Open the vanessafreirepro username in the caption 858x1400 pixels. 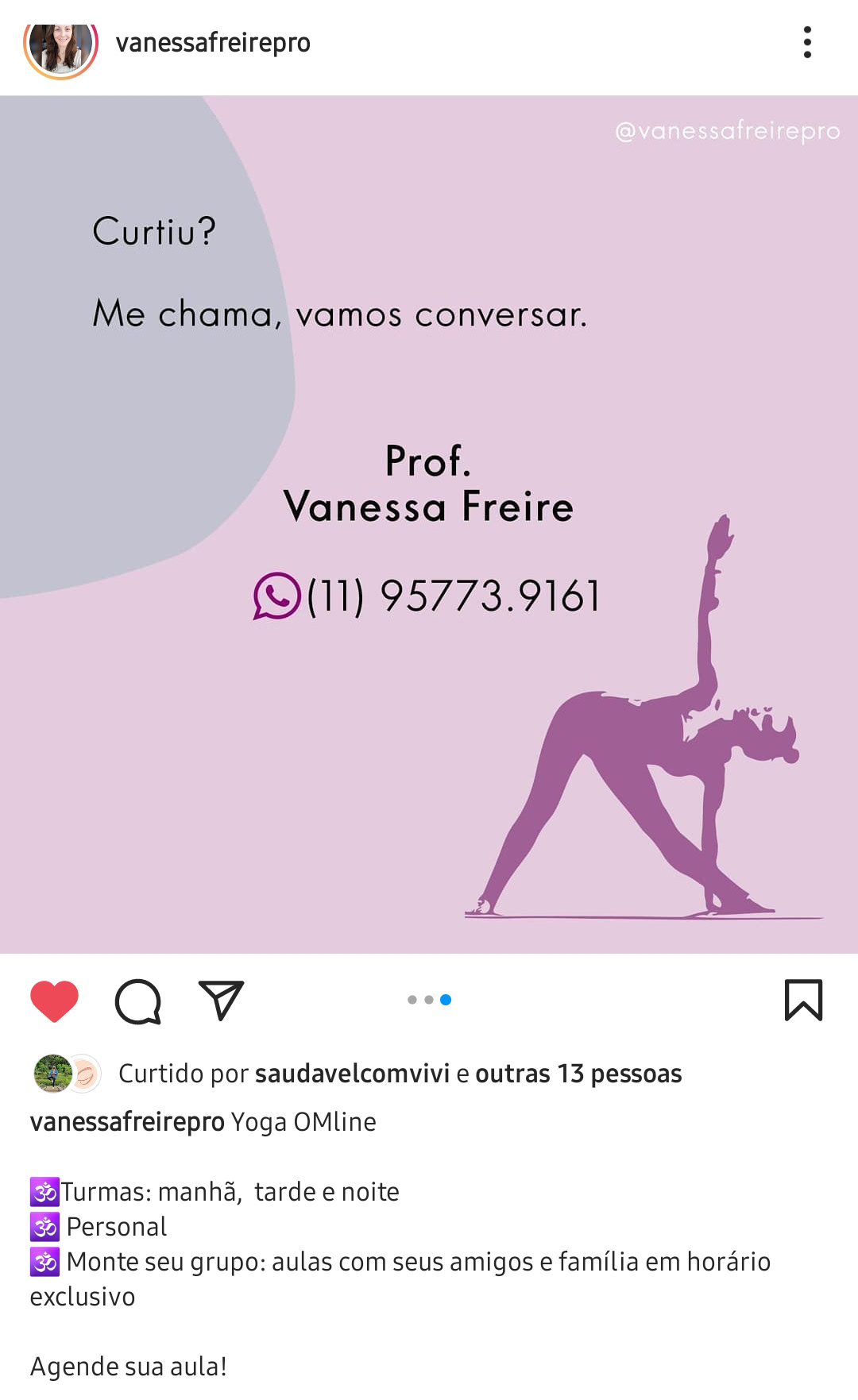pos(127,1122)
